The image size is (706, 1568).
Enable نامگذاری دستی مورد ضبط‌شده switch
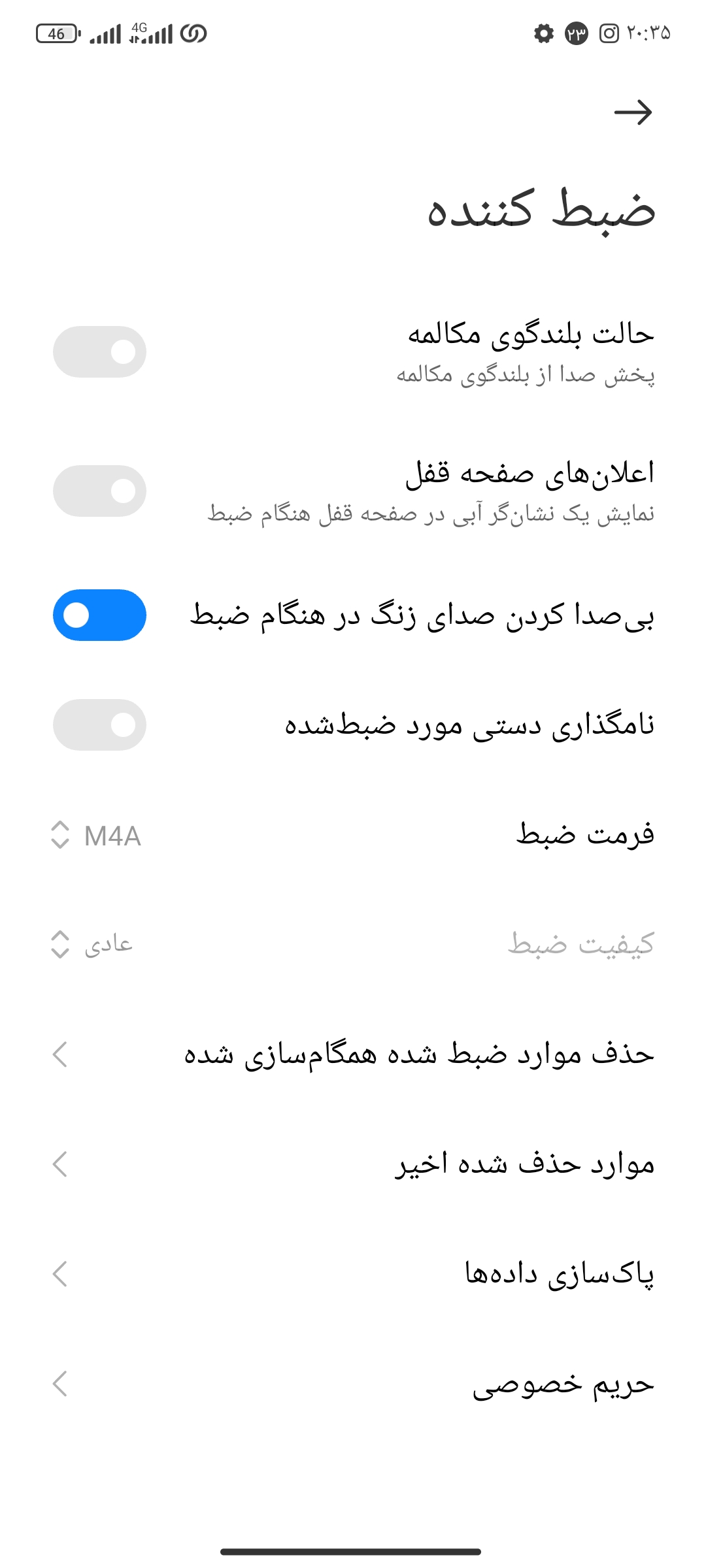click(99, 725)
